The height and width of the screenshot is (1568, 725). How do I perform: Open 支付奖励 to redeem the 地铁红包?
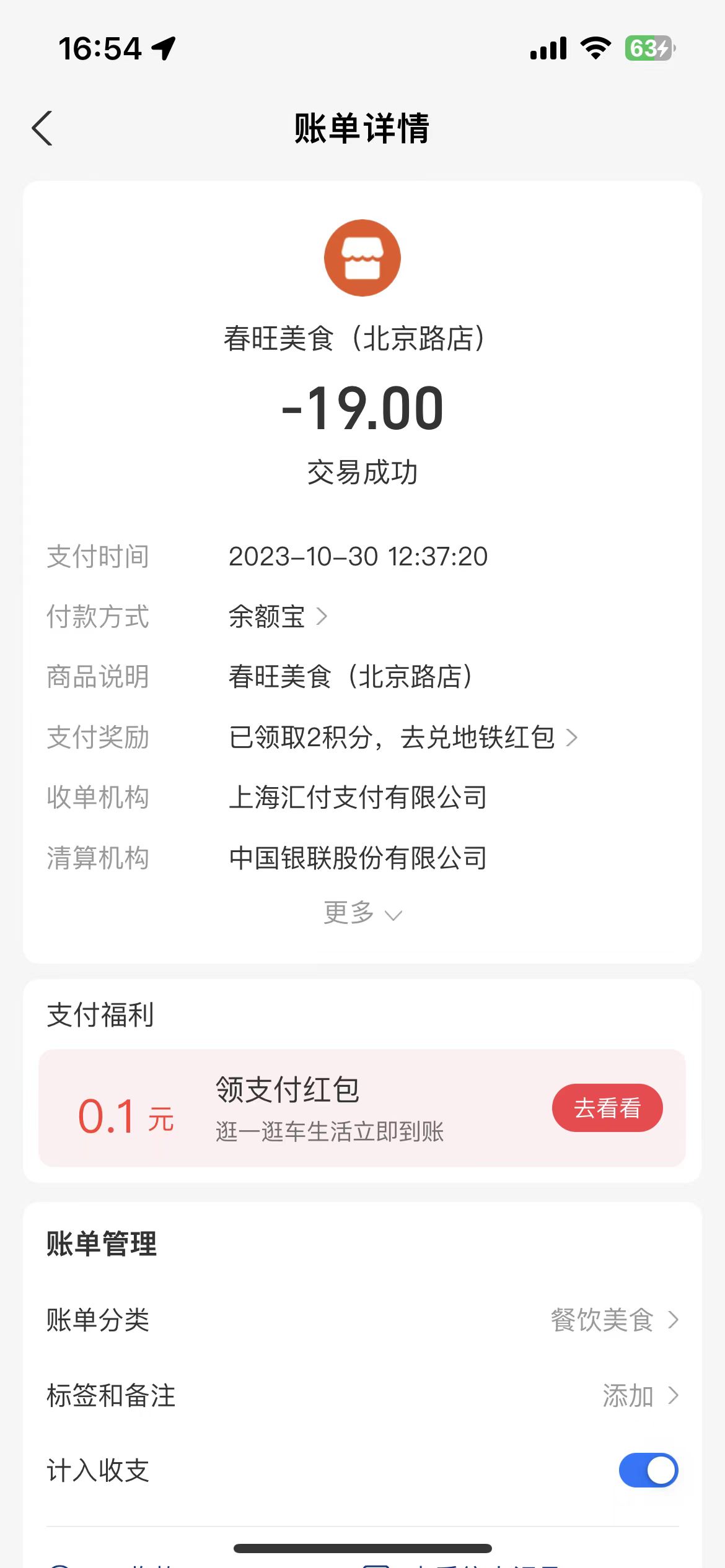pyautogui.click(x=403, y=737)
